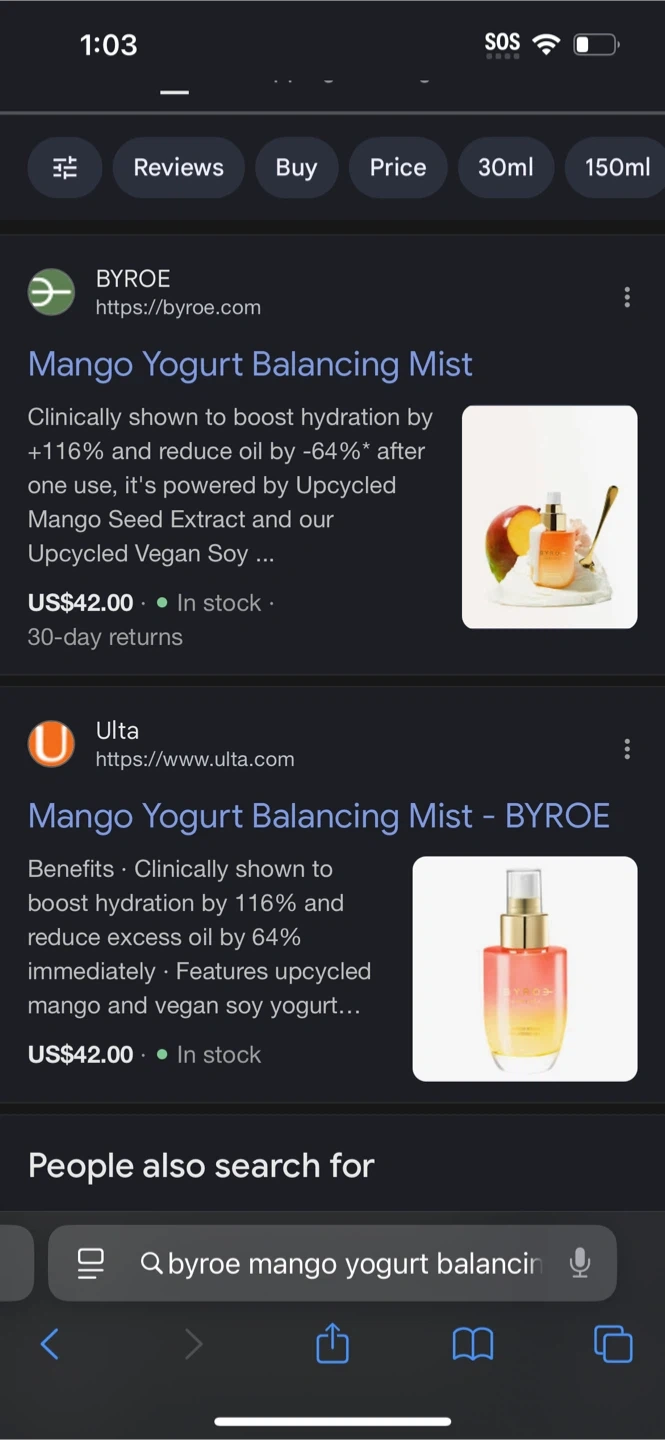Start voice search with the microphone
Screen dimensions: 665x1440
580,1263
